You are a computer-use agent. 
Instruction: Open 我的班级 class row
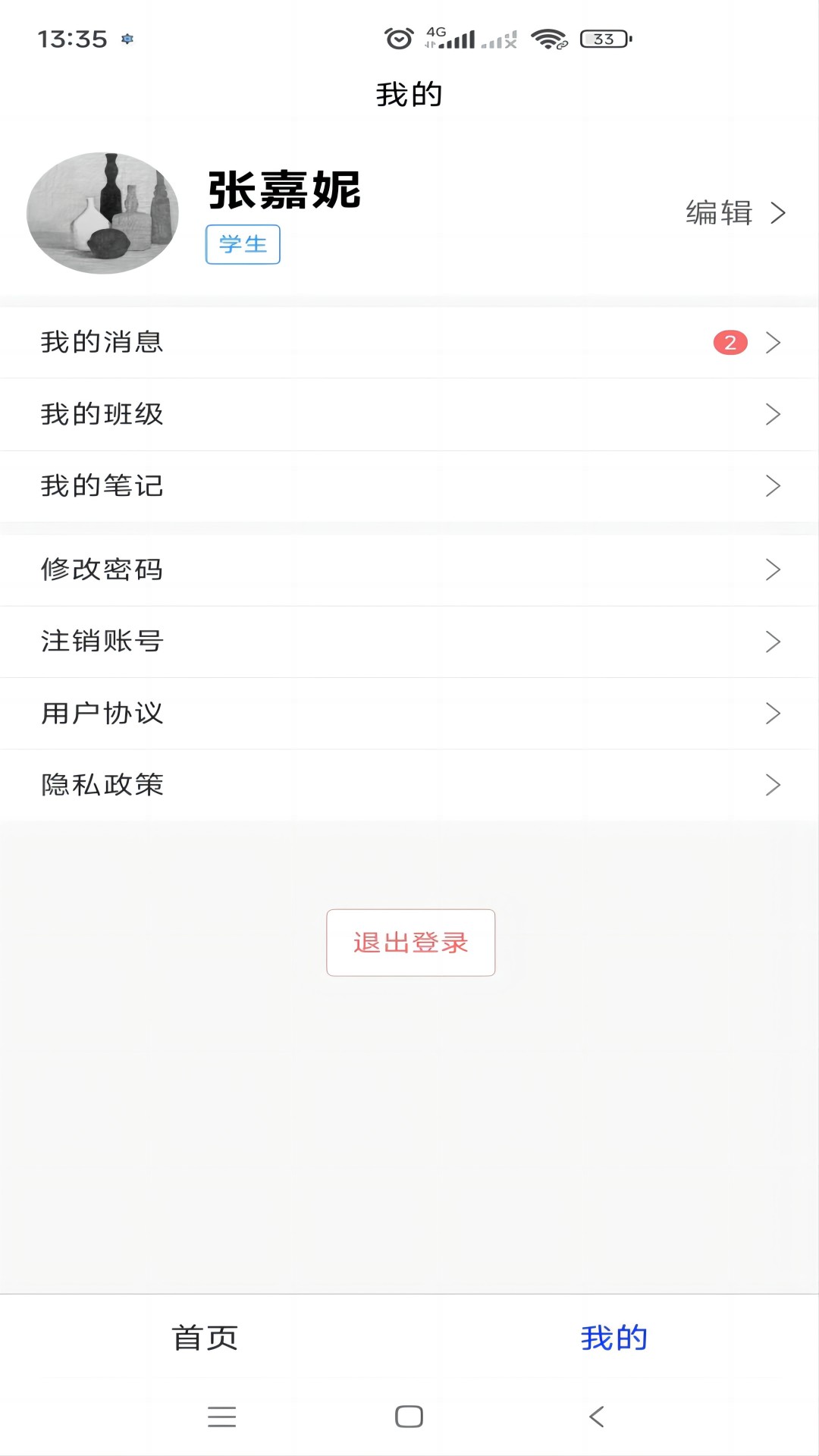click(409, 415)
